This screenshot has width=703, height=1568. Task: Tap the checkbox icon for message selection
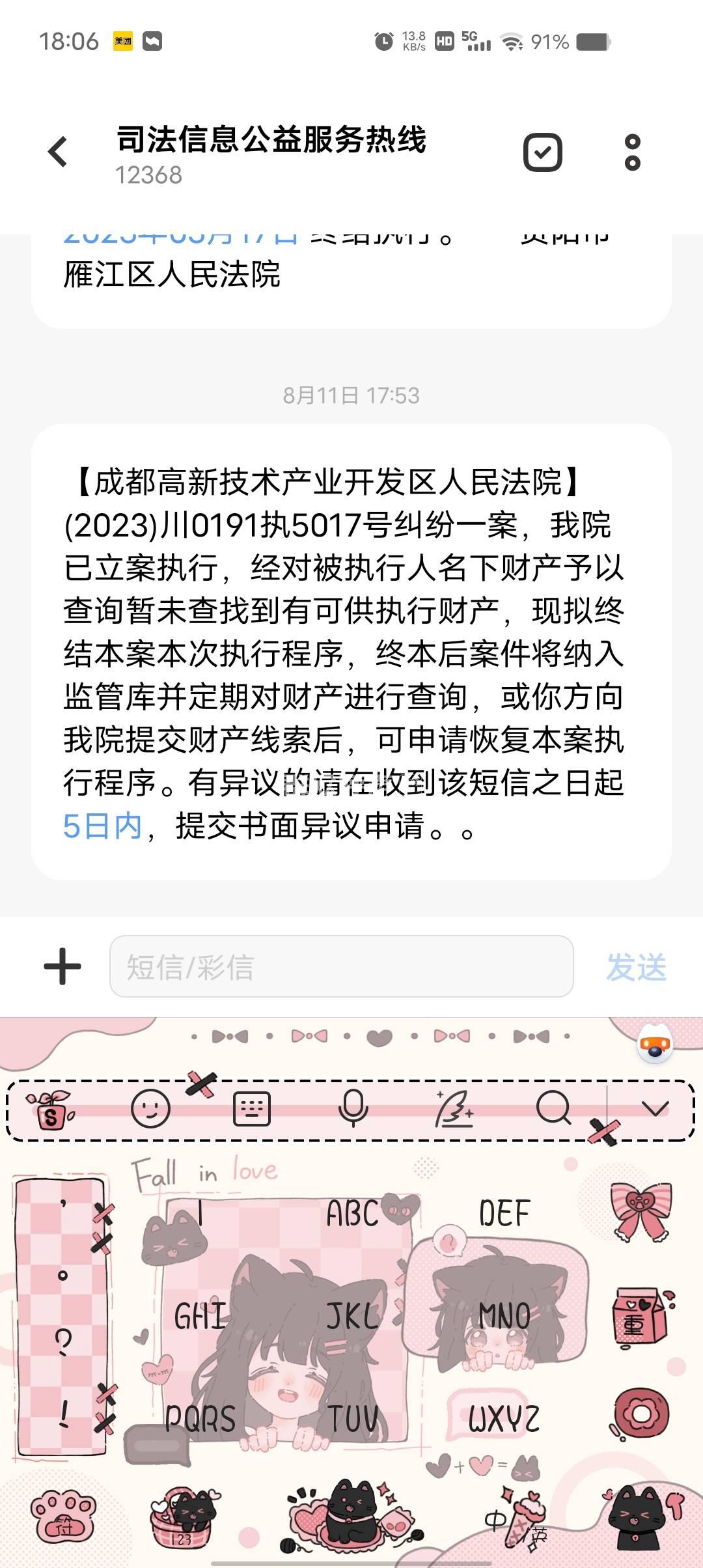pyautogui.click(x=542, y=152)
